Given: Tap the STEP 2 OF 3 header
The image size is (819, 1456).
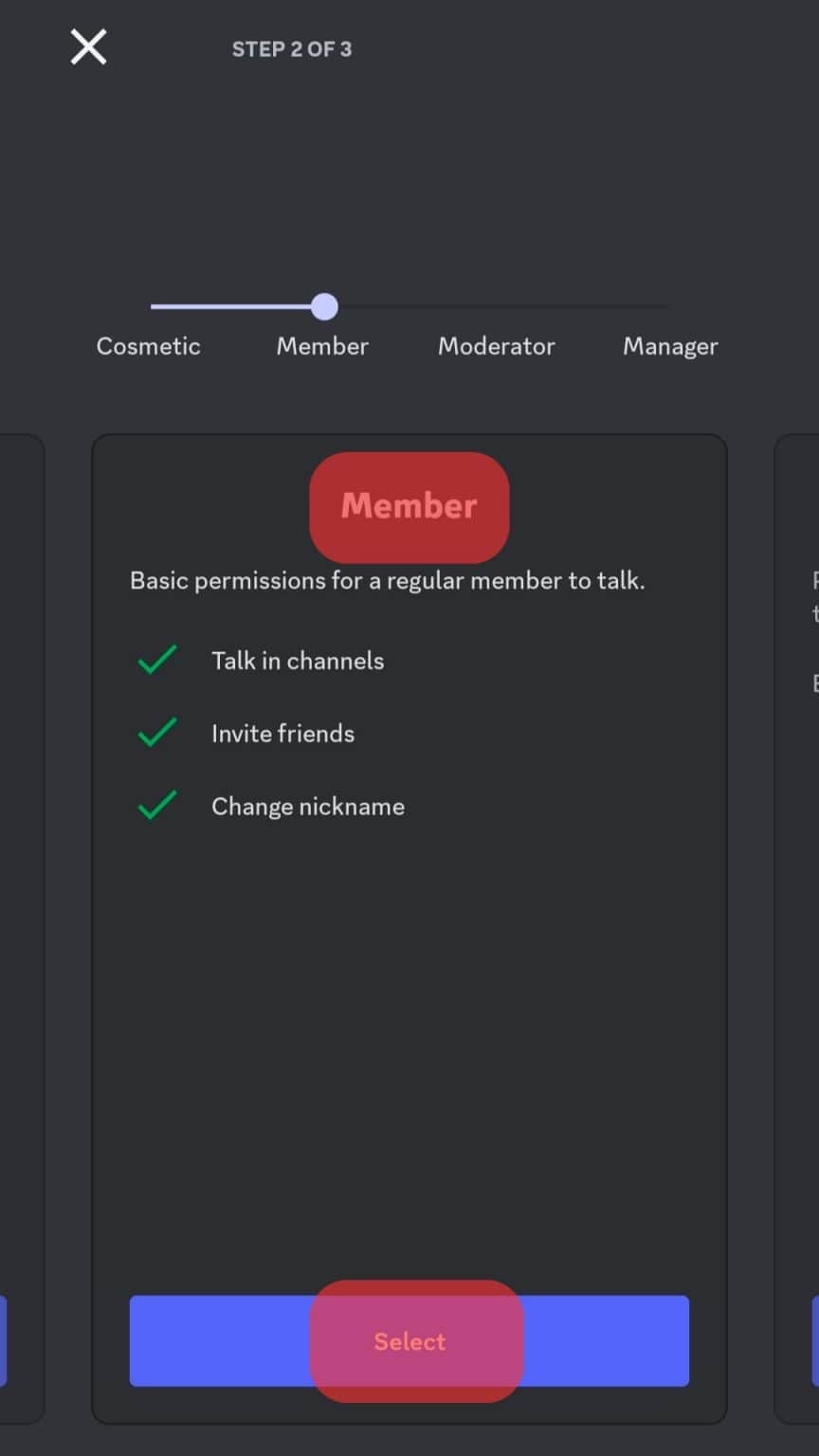Looking at the screenshot, I should click(x=292, y=49).
